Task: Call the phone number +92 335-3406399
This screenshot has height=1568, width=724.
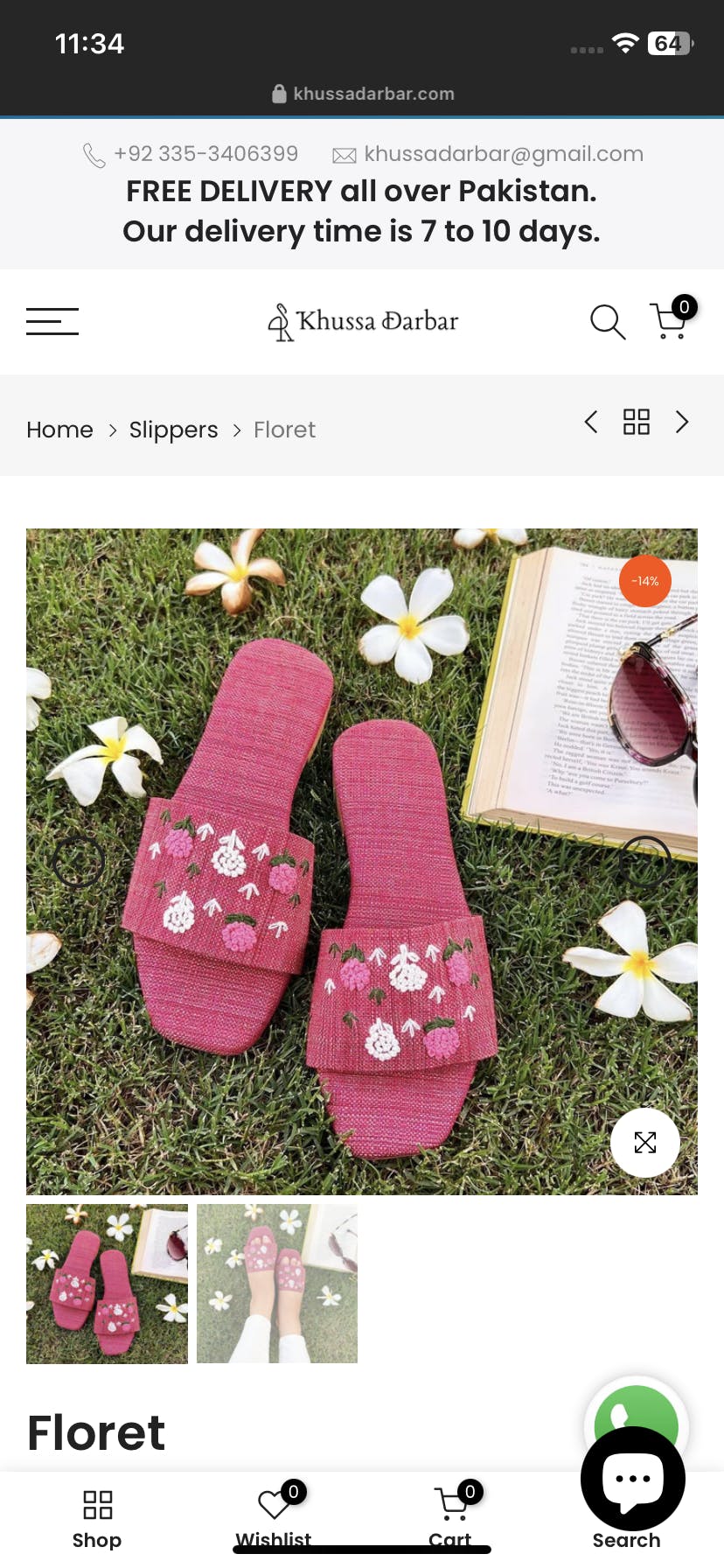Action: [205, 154]
